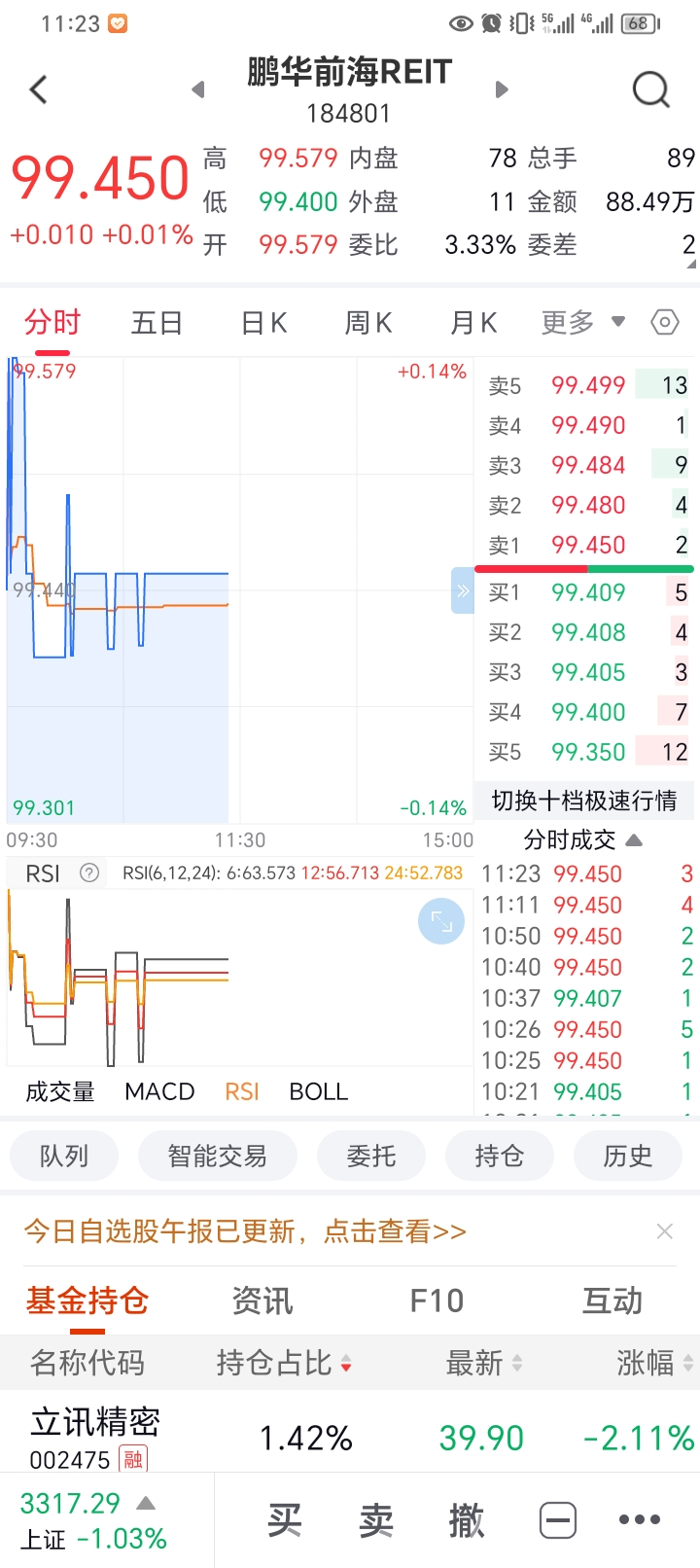Switch indicator to MACD

coord(159,1091)
